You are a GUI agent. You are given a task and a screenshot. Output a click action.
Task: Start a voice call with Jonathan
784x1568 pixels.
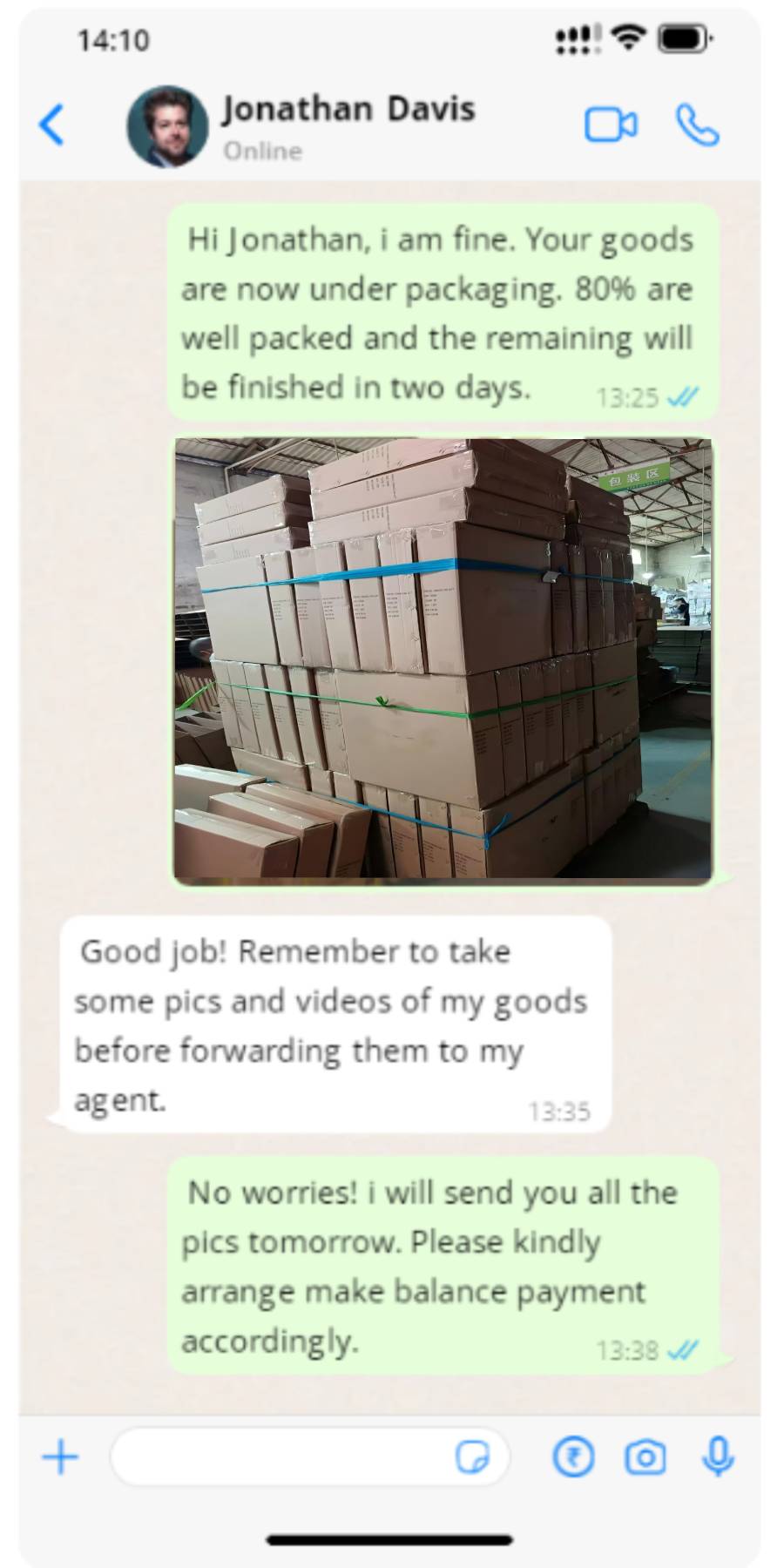697,125
